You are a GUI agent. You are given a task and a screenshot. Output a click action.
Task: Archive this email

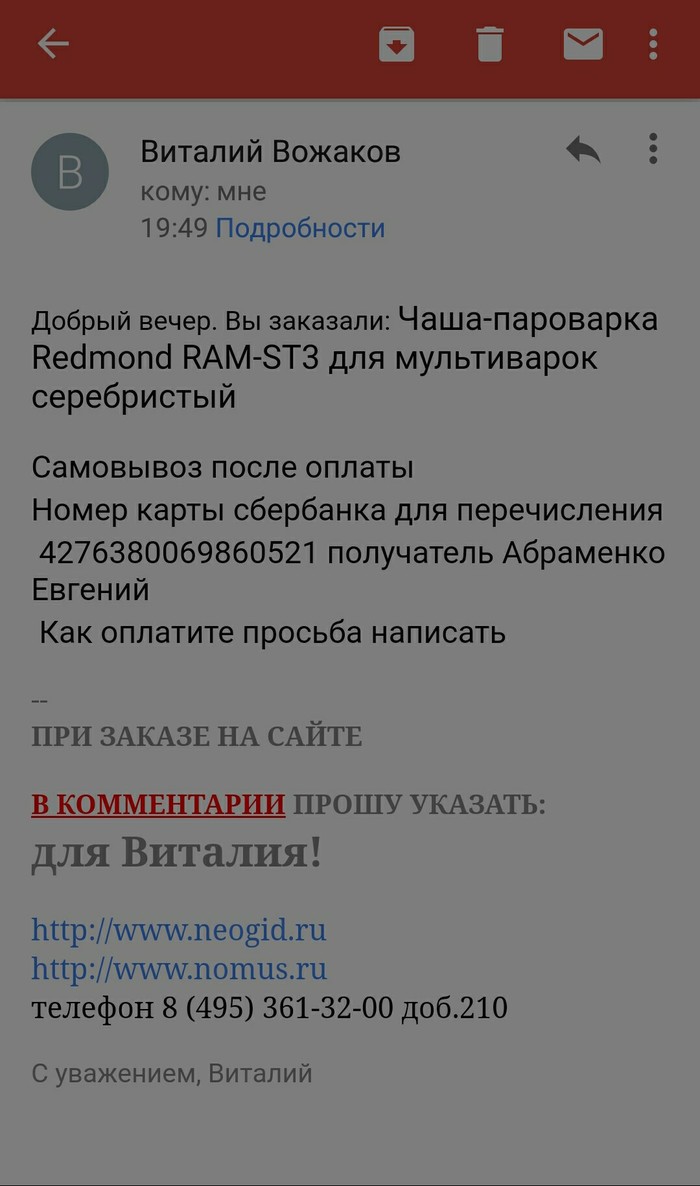click(x=396, y=44)
